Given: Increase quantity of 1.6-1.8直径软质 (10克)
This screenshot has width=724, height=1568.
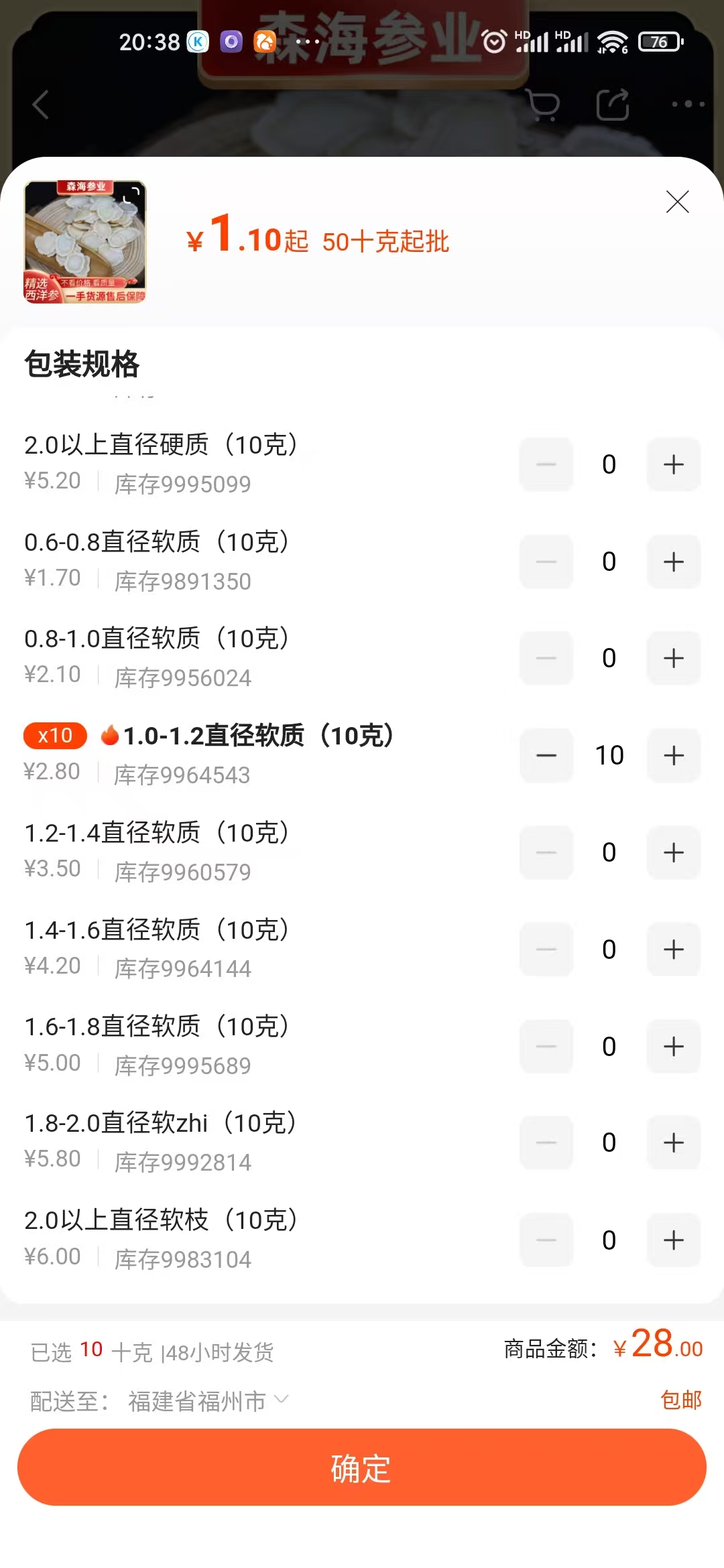Looking at the screenshot, I should pos(673,1046).
